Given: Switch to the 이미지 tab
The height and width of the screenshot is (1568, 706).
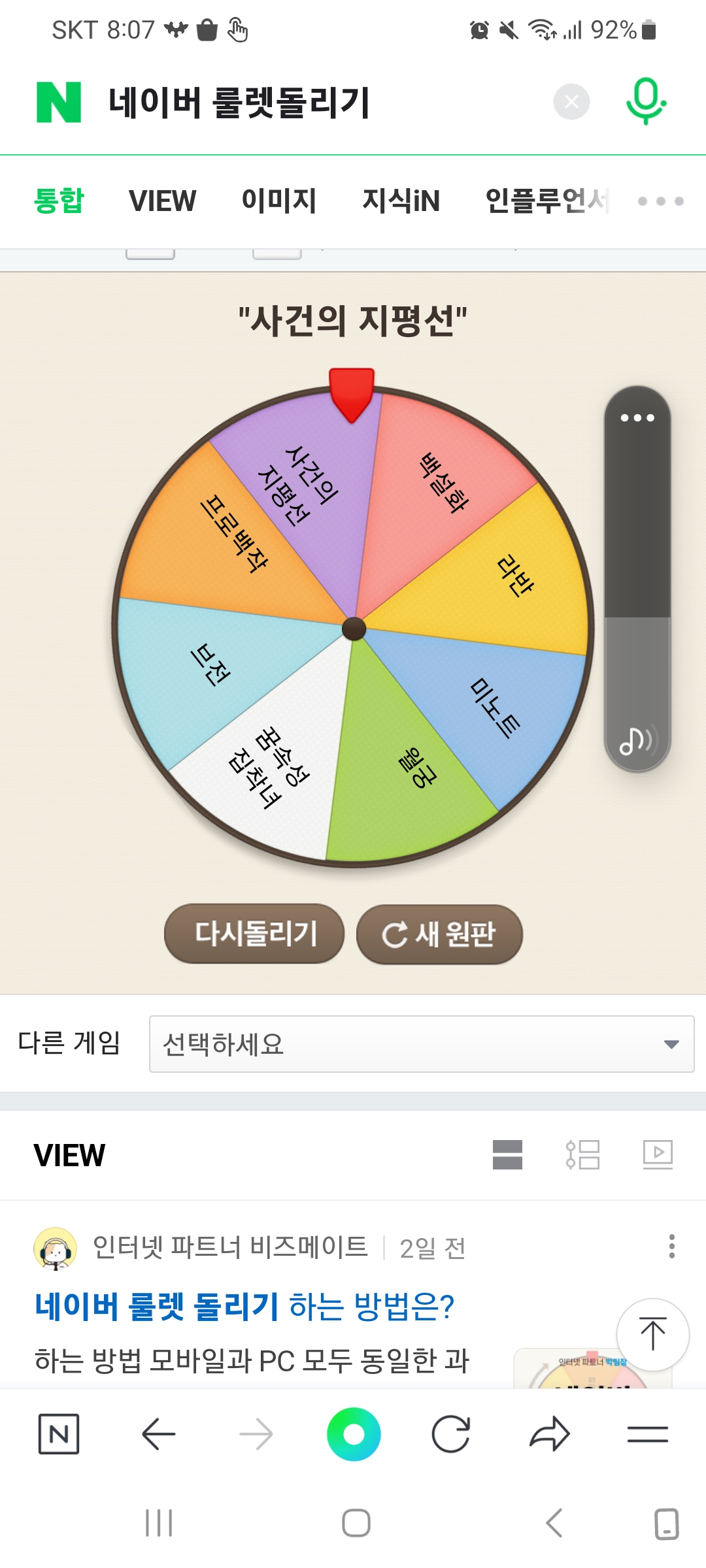Looking at the screenshot, I should pyautogui.click(x=279, y=201).
